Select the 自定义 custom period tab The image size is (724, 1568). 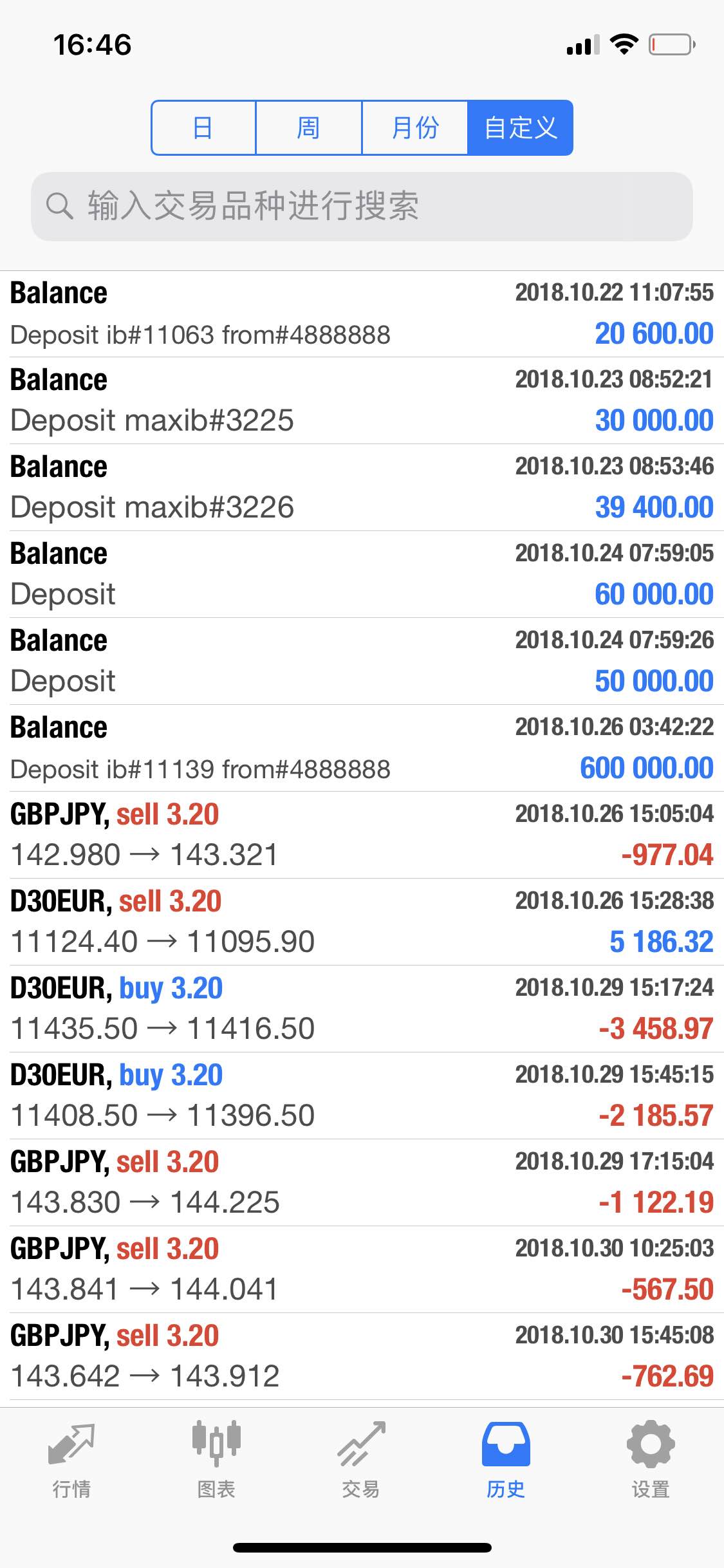tap(520, 127)
